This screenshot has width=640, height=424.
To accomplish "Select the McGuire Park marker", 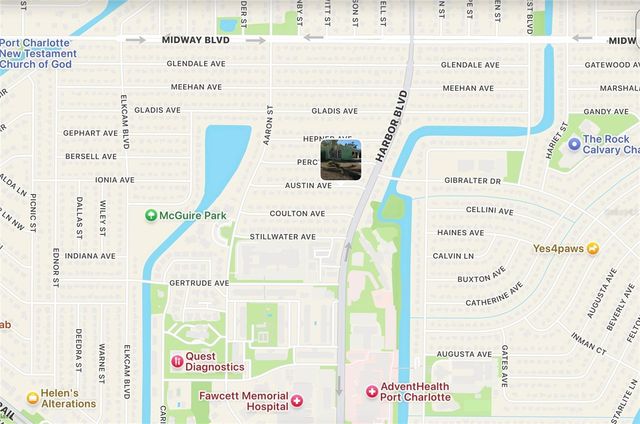I will [x=151, y=215].
